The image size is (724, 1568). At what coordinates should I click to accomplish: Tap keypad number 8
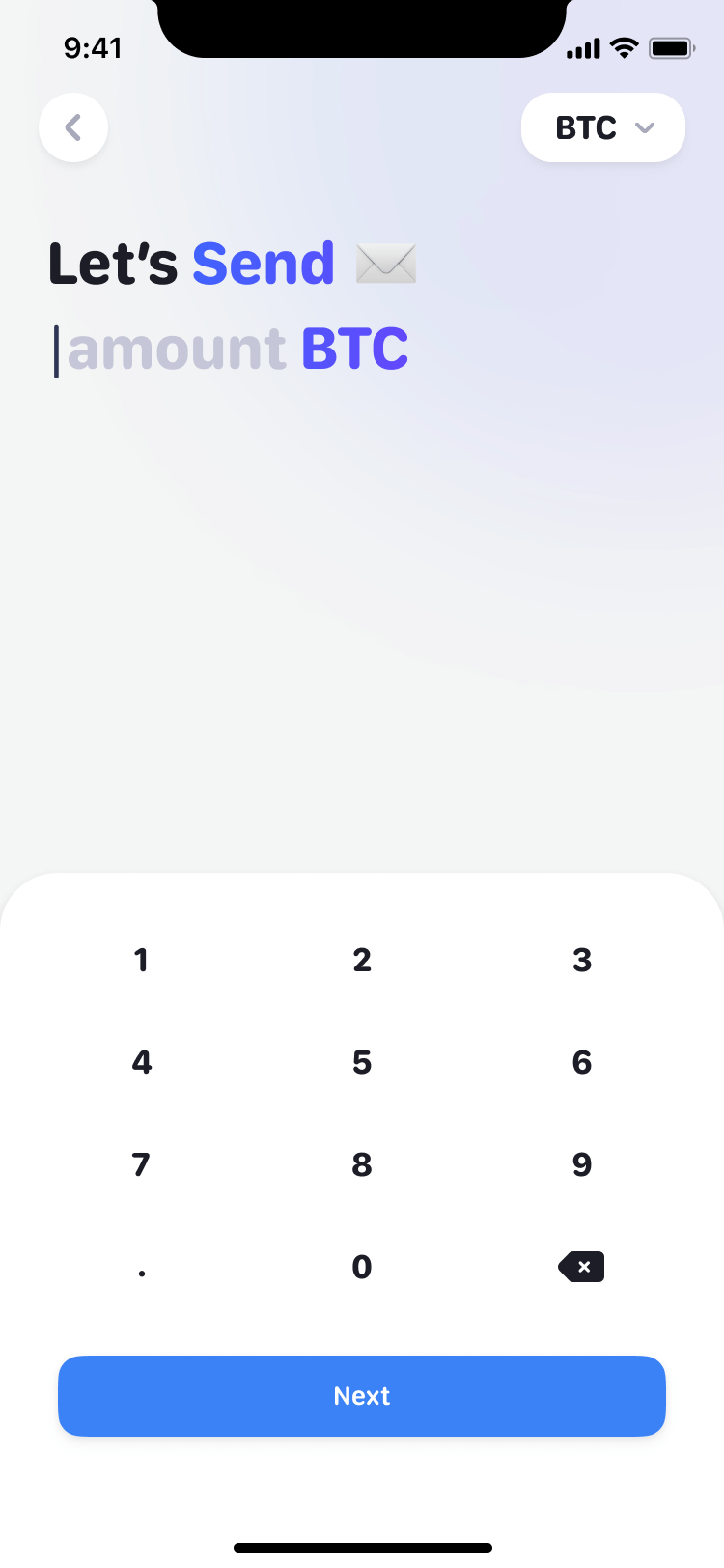362,1164
